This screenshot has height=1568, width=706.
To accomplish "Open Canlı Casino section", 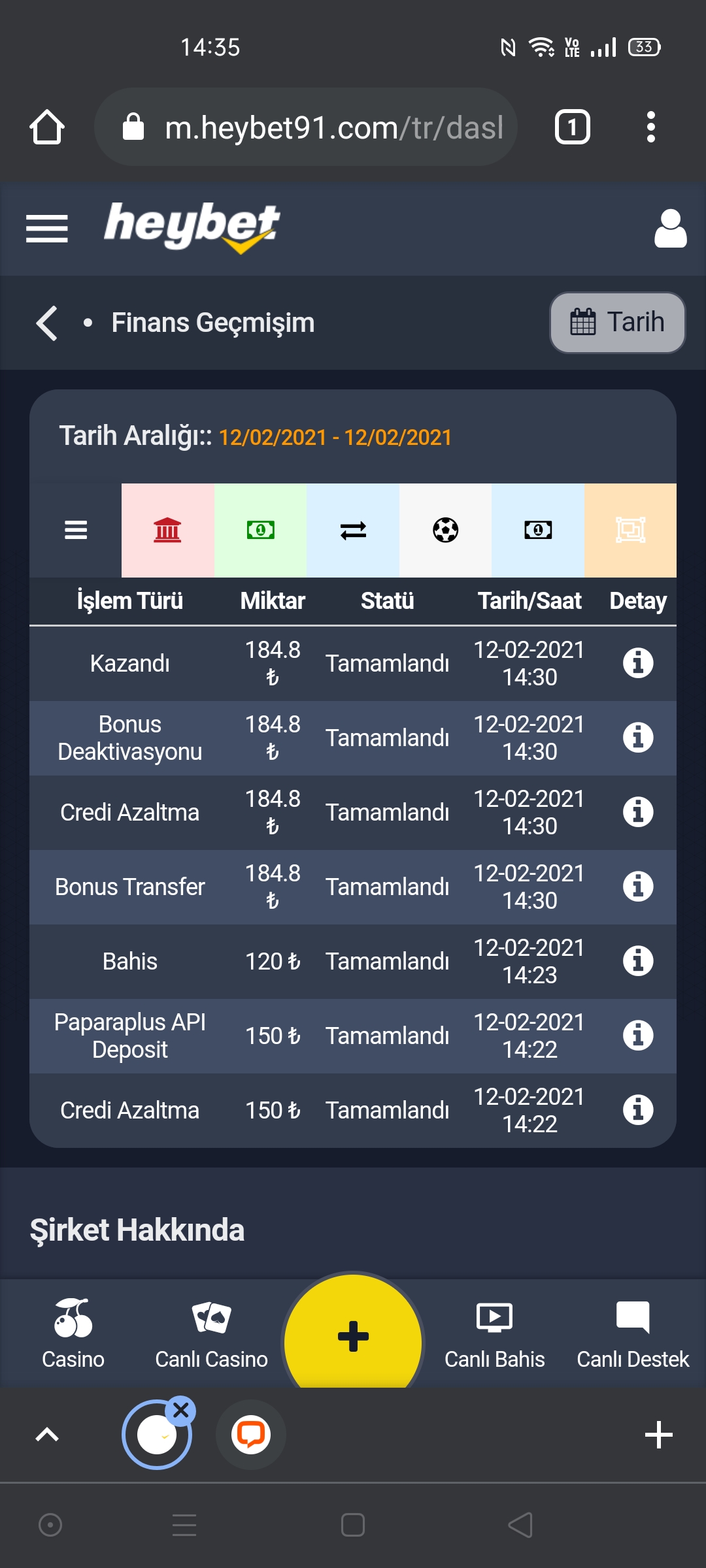I will click(211, 1334).
